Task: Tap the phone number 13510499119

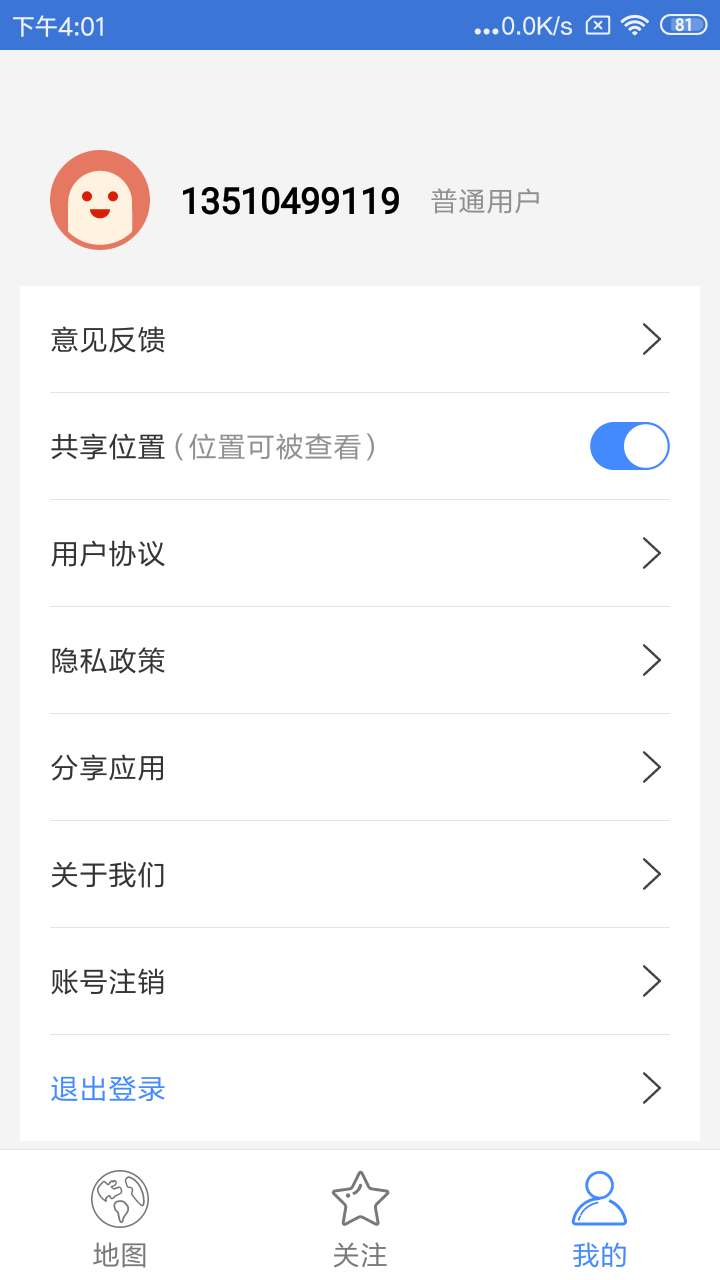Action: pyautogui.click(x=292, y=200)
